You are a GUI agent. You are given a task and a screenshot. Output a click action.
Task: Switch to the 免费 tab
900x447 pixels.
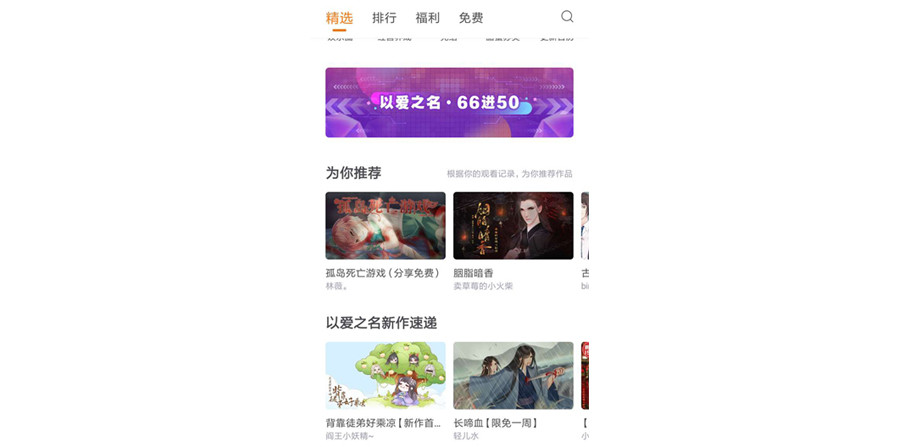[470, 18]
